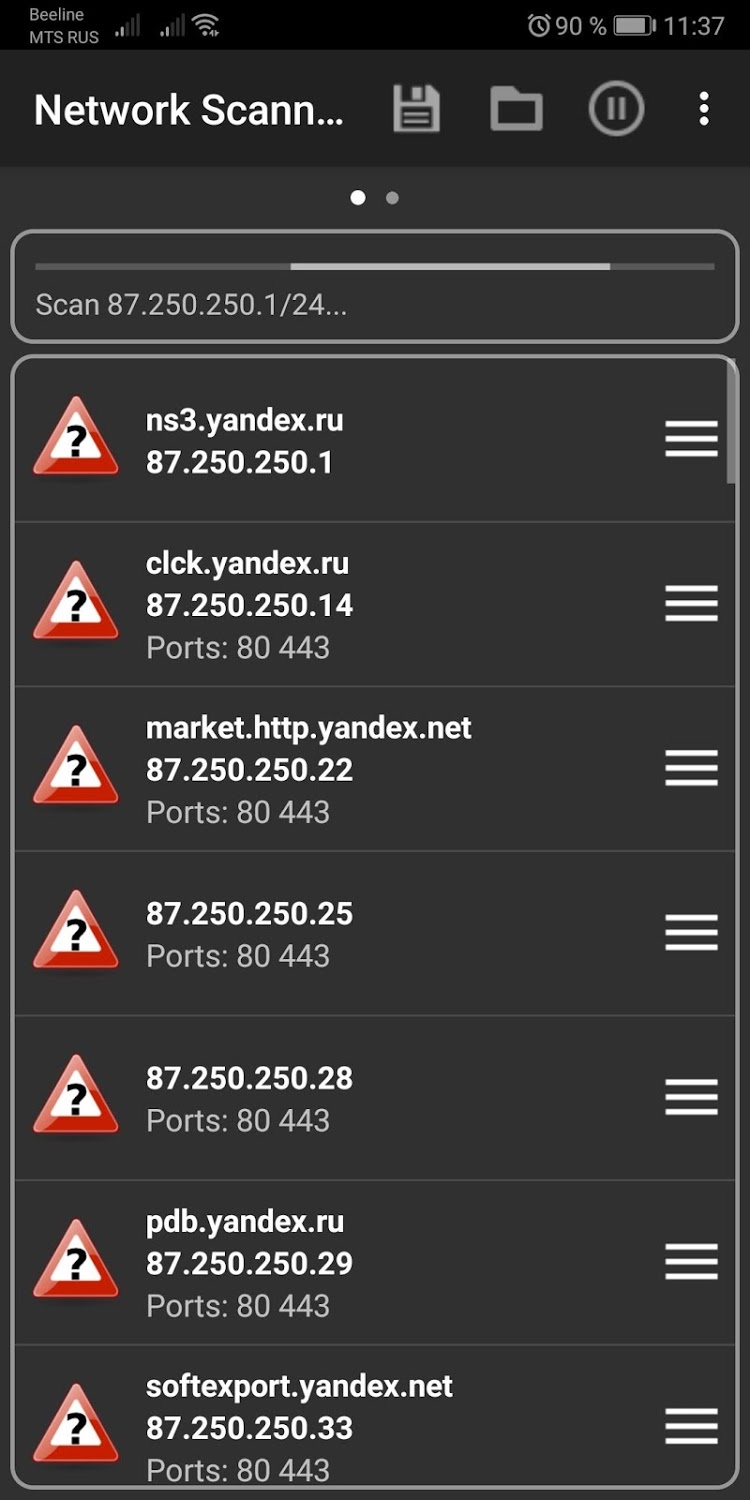Save the scan results
750x1500 pixels.
(x=416, y=109)
